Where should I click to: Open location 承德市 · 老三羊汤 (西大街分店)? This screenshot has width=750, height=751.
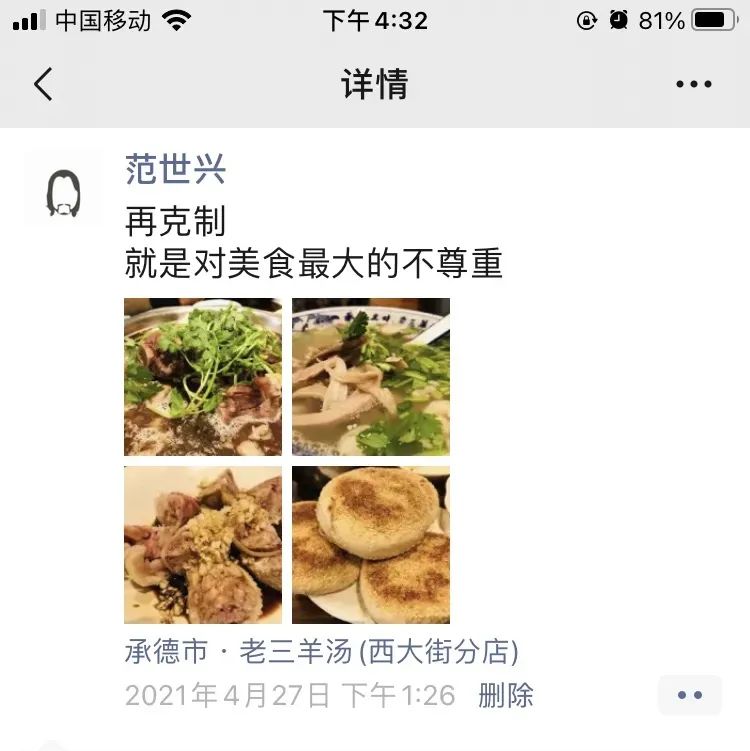(321, 652)
